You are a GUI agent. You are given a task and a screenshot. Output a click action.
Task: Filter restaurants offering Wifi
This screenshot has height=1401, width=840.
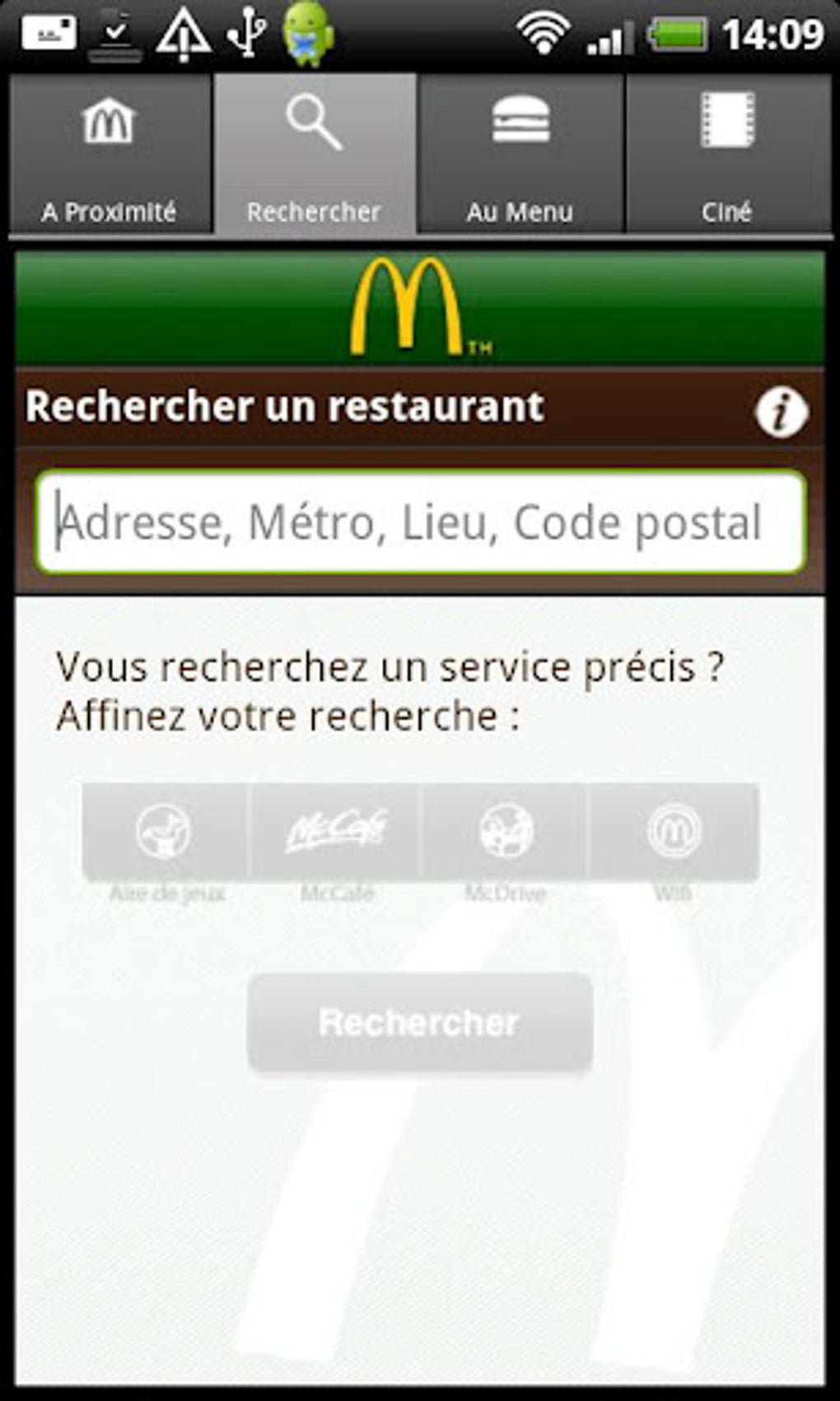click(x=674, y=832)
